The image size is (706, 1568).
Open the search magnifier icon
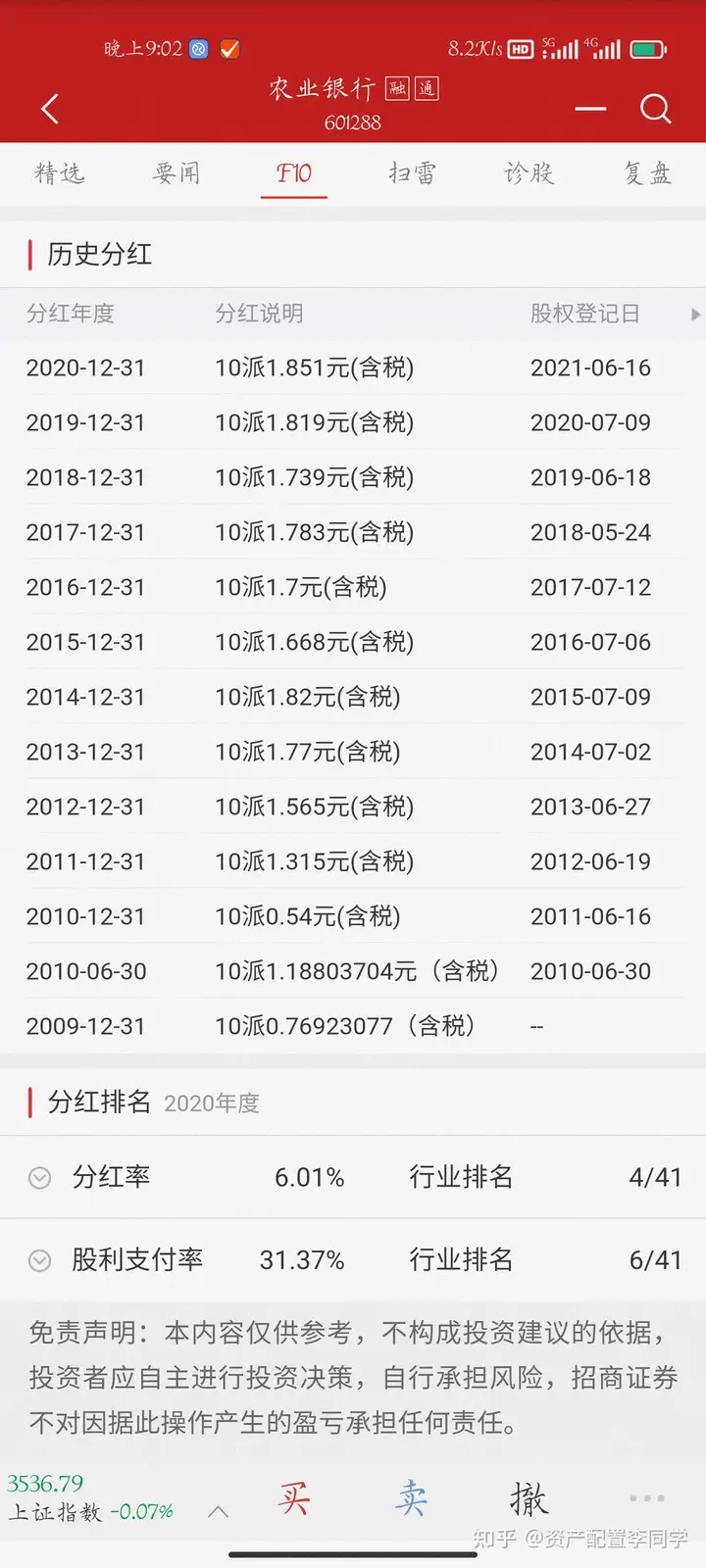pos(655,109)
